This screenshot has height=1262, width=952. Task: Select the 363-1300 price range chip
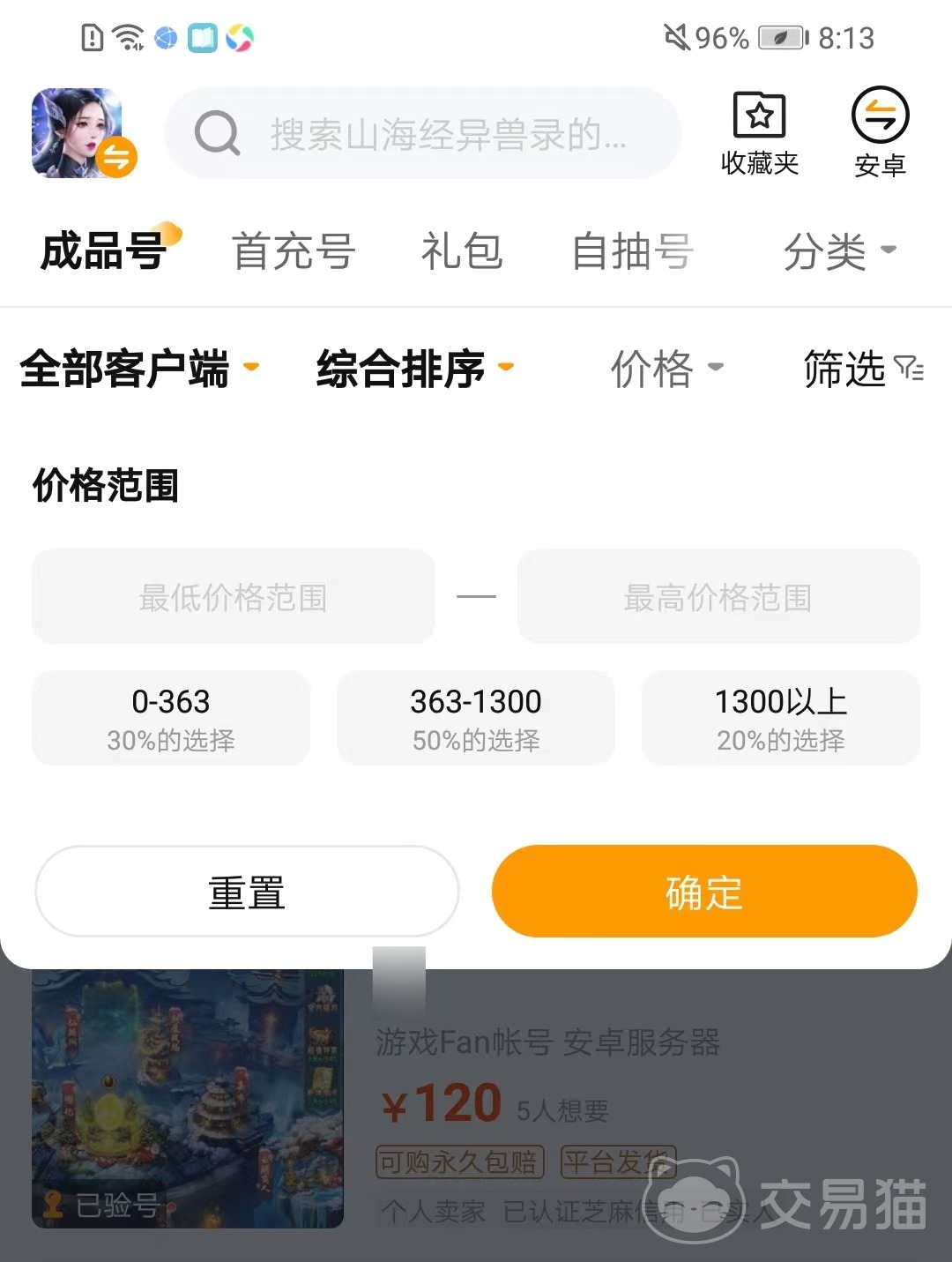(476, 718)
